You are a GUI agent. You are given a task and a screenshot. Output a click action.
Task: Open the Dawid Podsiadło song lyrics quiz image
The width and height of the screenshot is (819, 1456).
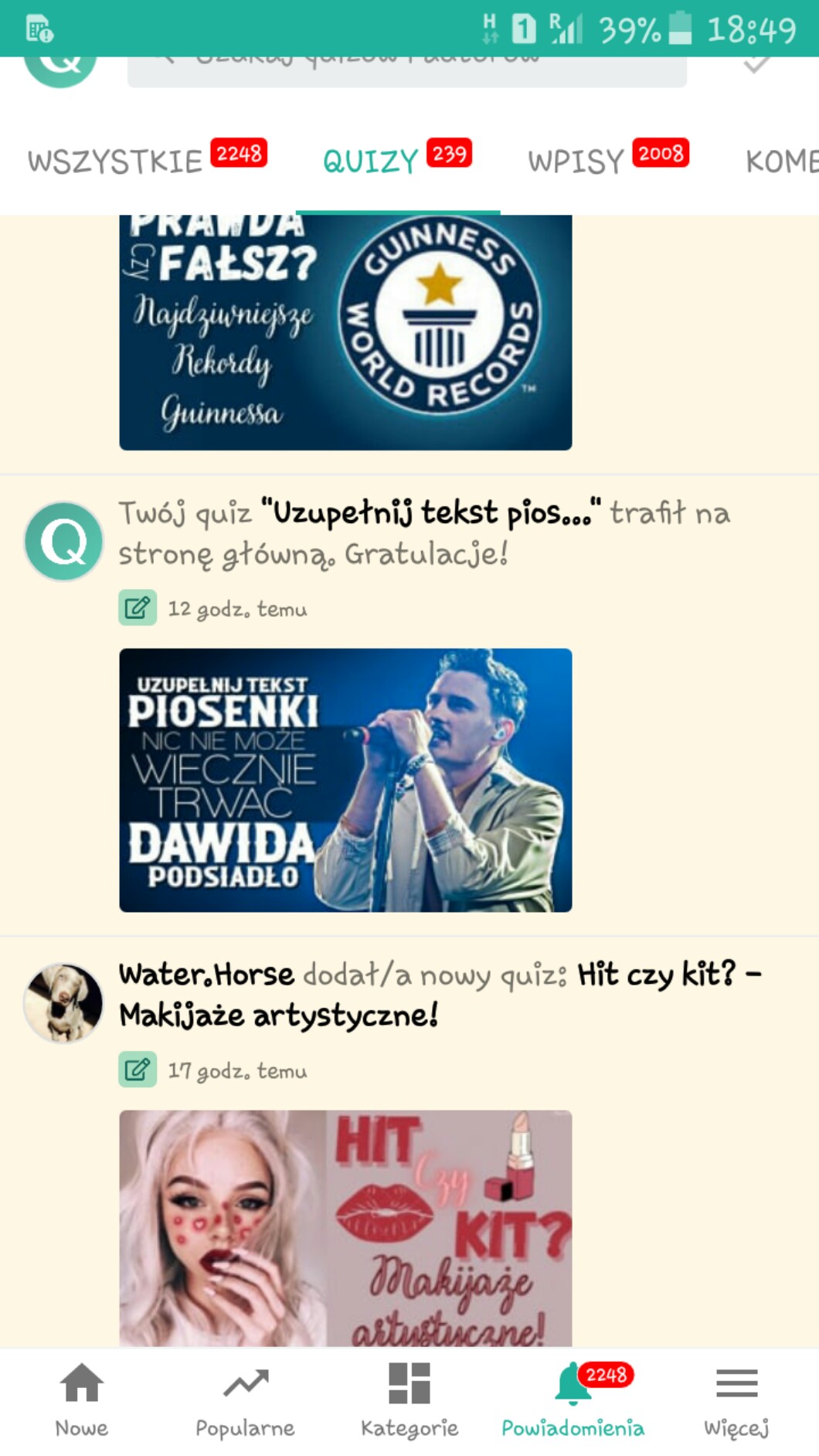point(345,780)
